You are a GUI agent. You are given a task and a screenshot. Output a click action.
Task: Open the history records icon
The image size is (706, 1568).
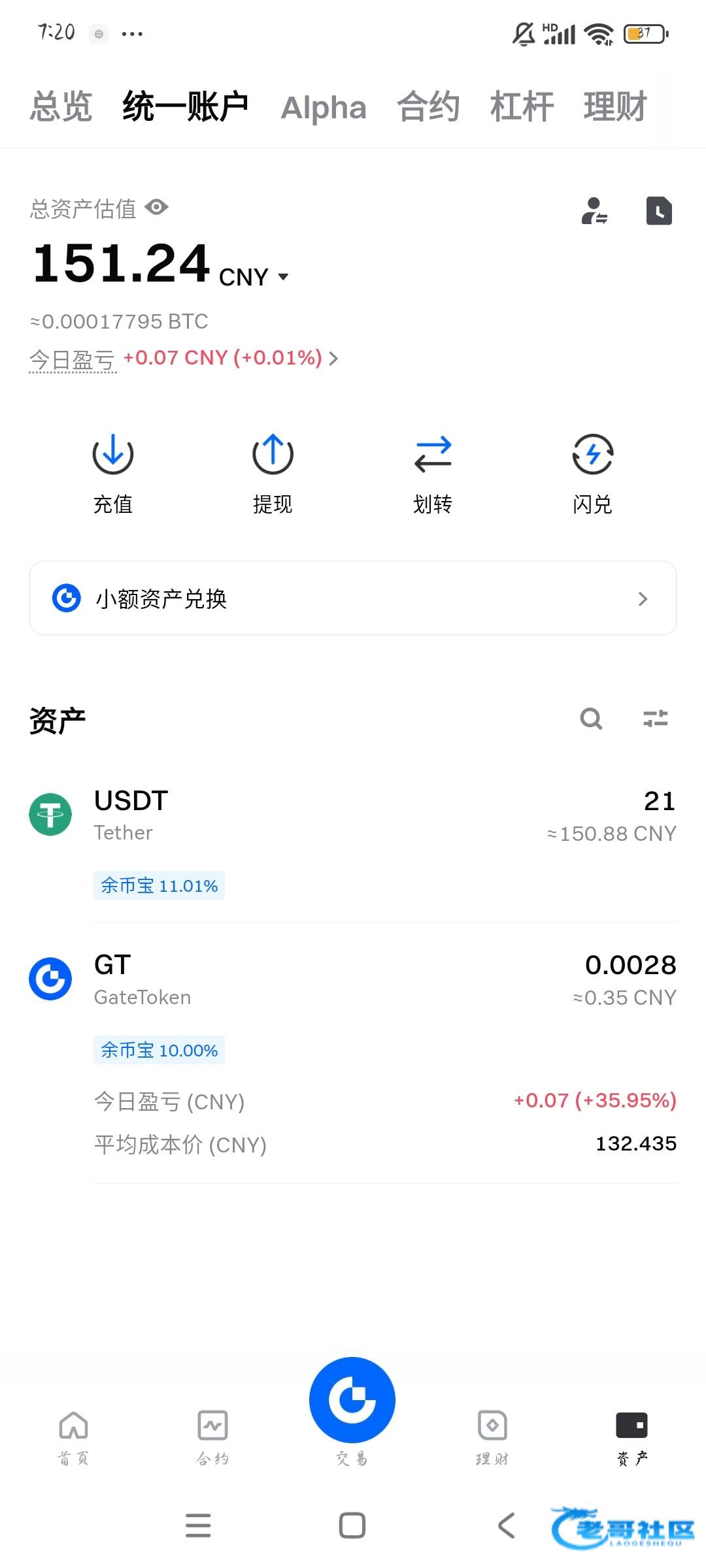click(659, 211)
